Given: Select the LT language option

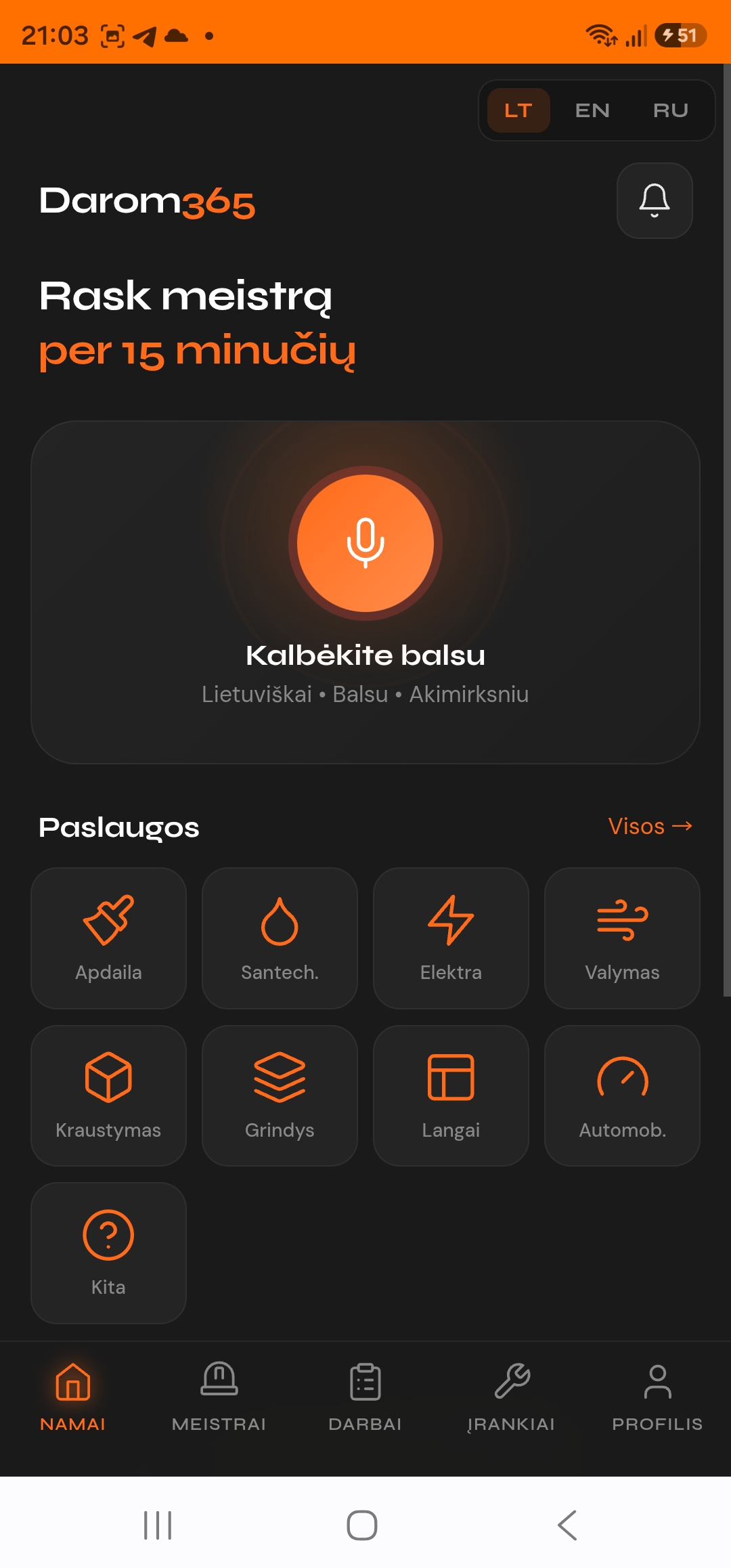Looking at the screenshot, I should point(518,110).
